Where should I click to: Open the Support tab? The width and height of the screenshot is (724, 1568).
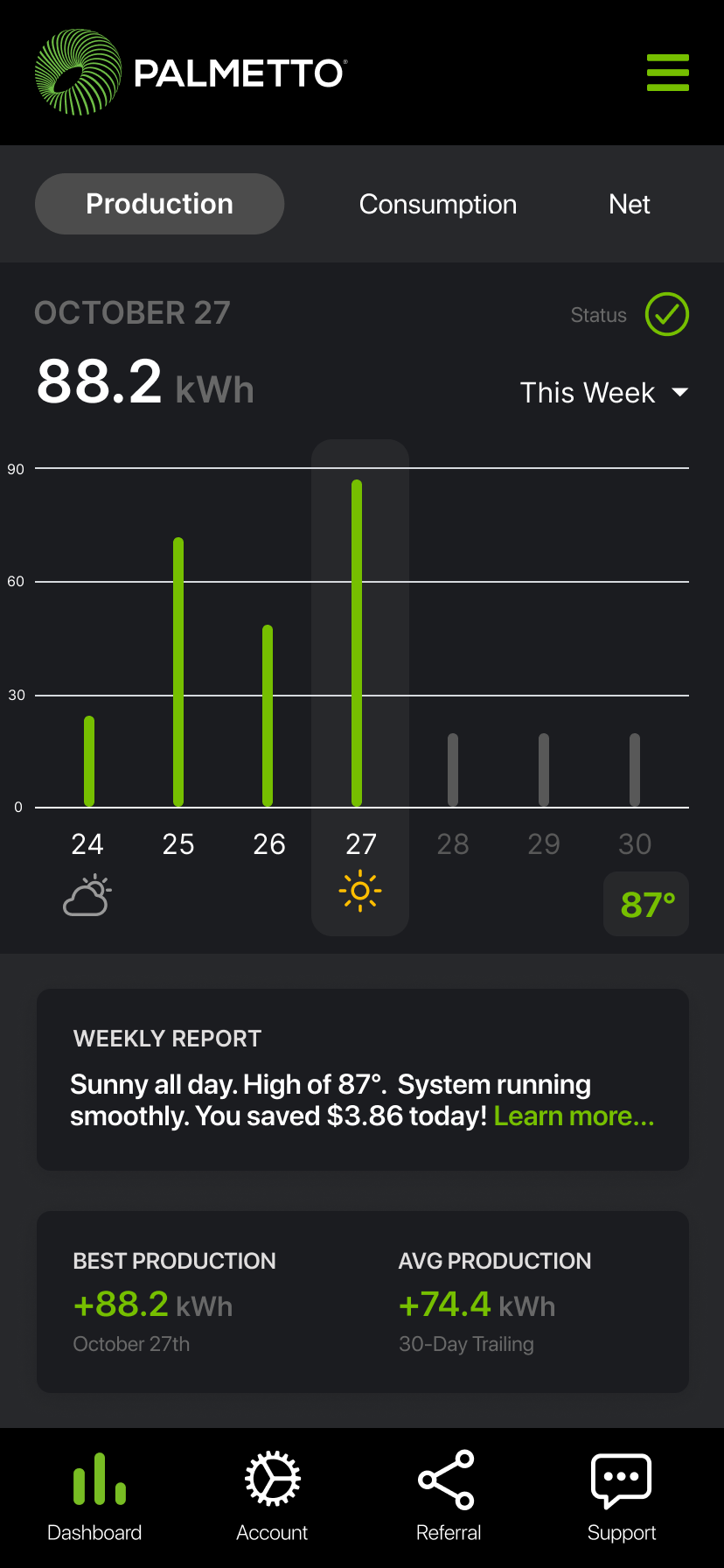pos(622,1496)
